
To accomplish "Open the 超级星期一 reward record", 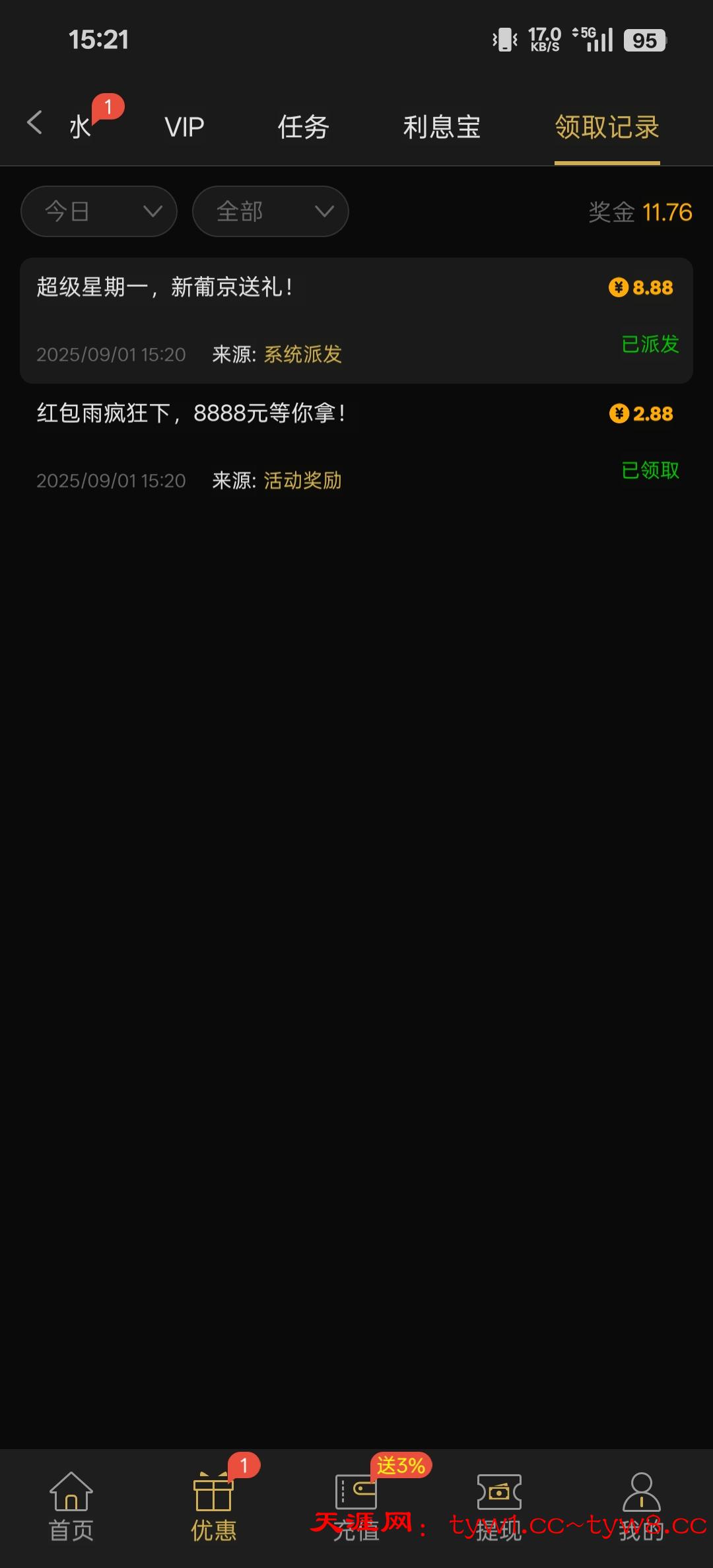I will click(x=356, y=320).
